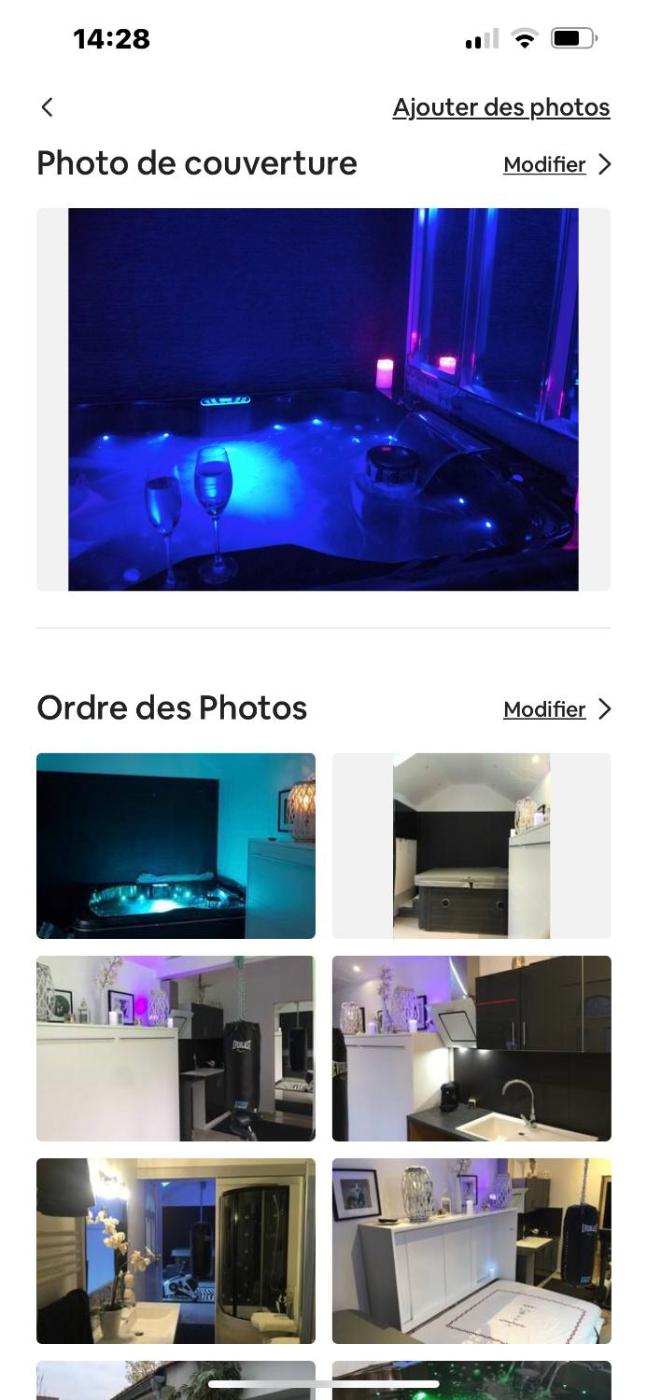Open the photo of the white bed
Image resolution: width=647 pixels, height=1400 pixels.
[471, 1251]
